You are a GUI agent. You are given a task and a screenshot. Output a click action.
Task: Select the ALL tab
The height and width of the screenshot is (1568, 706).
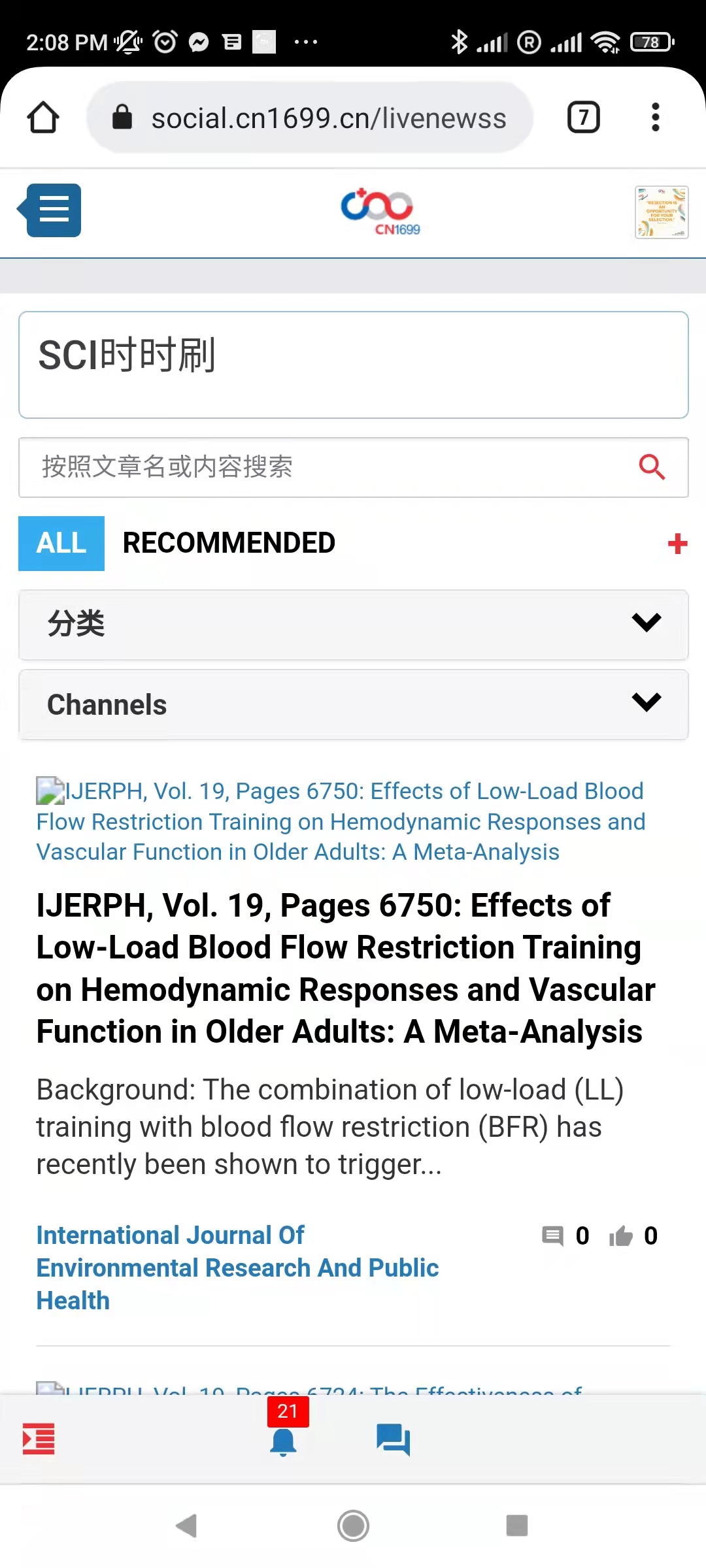pos(61,544)
